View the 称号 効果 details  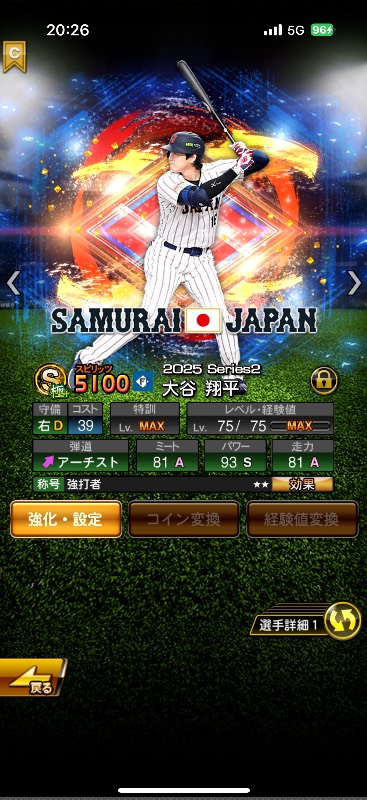(302, 484)
